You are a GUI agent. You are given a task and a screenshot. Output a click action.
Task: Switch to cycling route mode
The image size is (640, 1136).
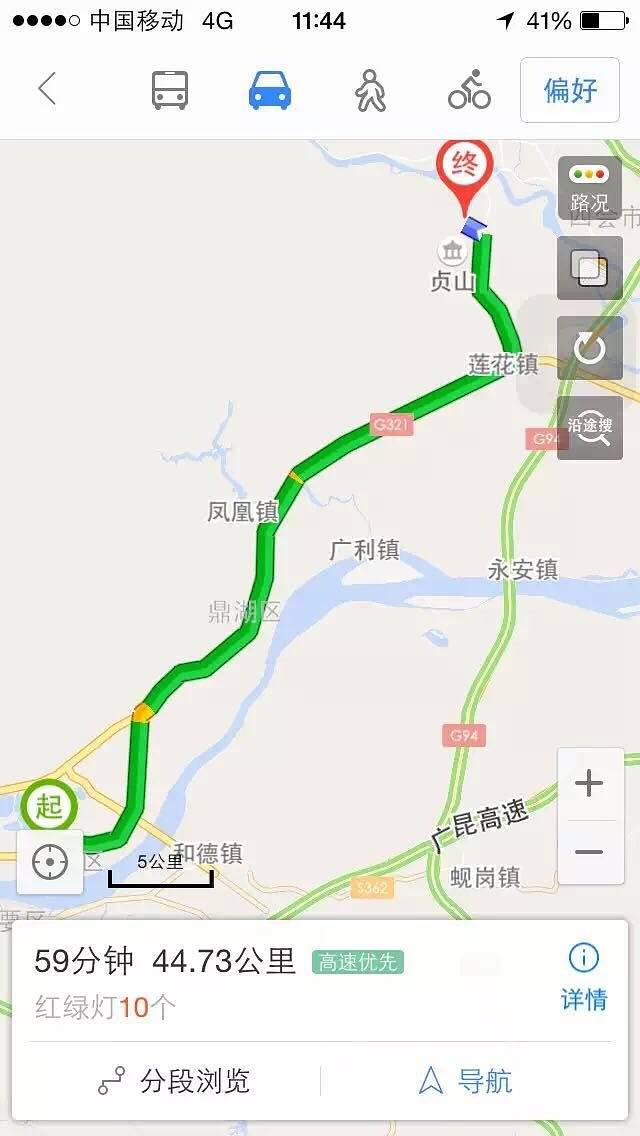(469, 90)
